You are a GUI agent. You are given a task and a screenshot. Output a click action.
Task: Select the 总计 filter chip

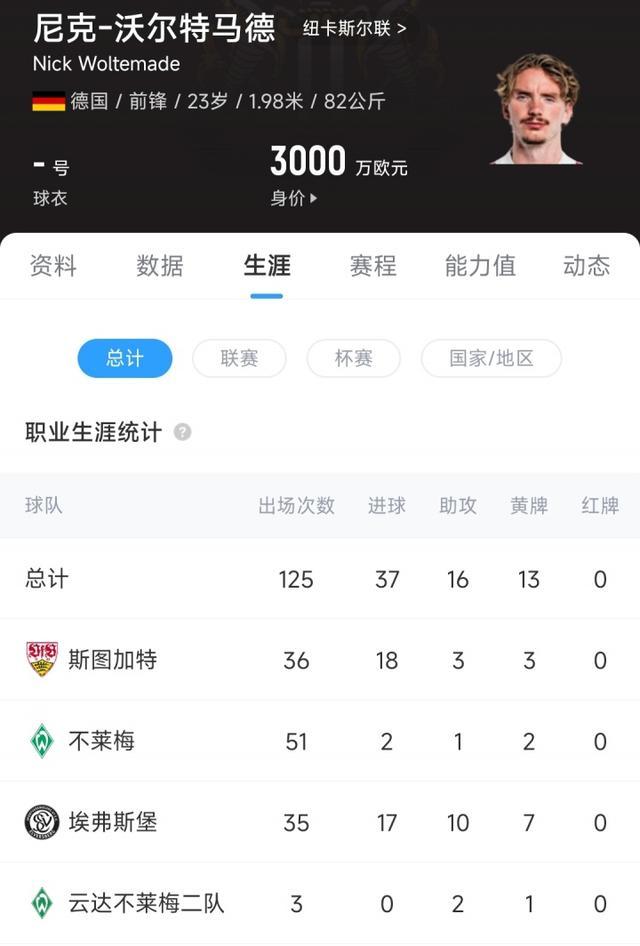point(125,358)
